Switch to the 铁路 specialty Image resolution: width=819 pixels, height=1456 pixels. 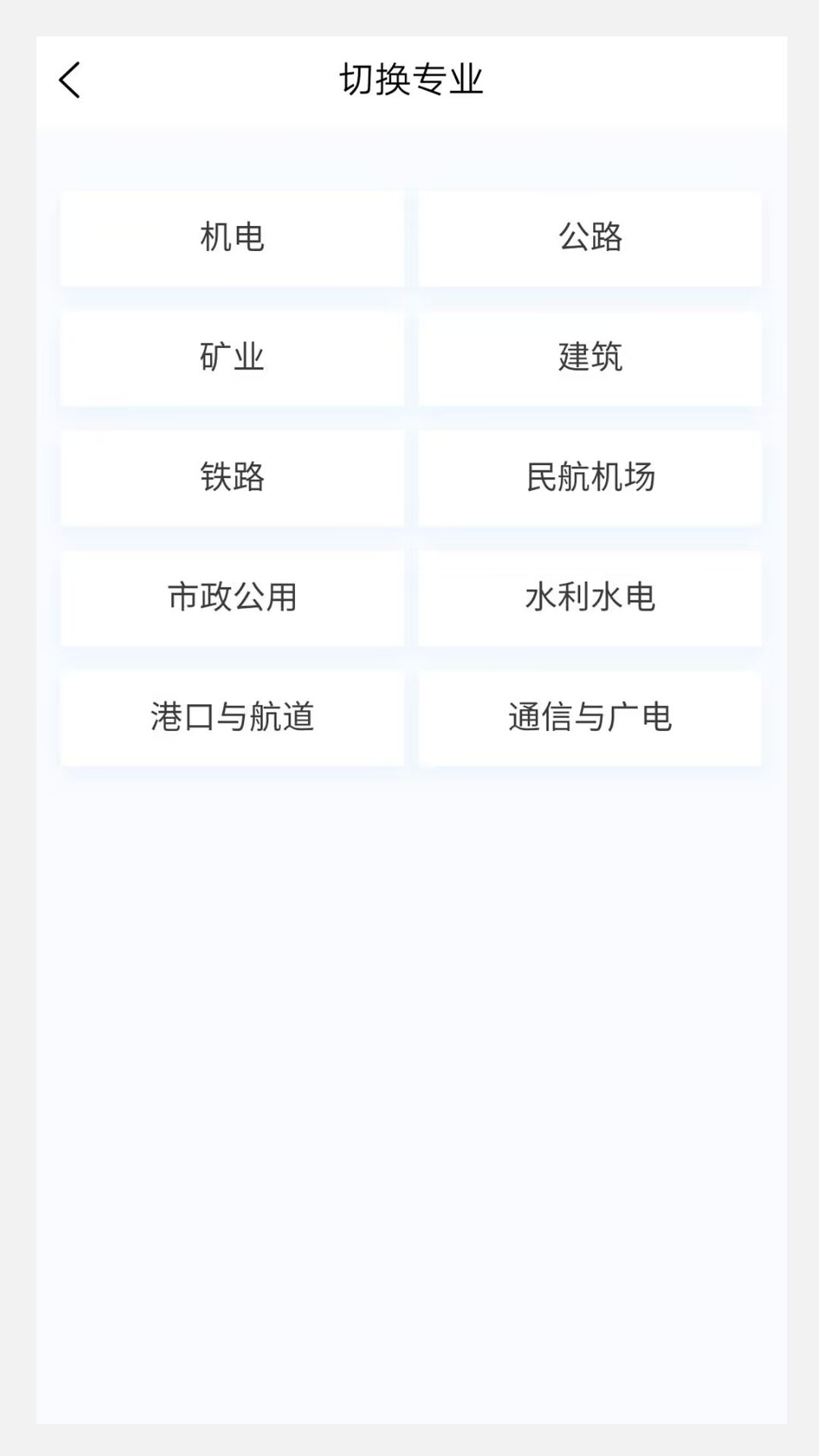click(x=231, y=479)
